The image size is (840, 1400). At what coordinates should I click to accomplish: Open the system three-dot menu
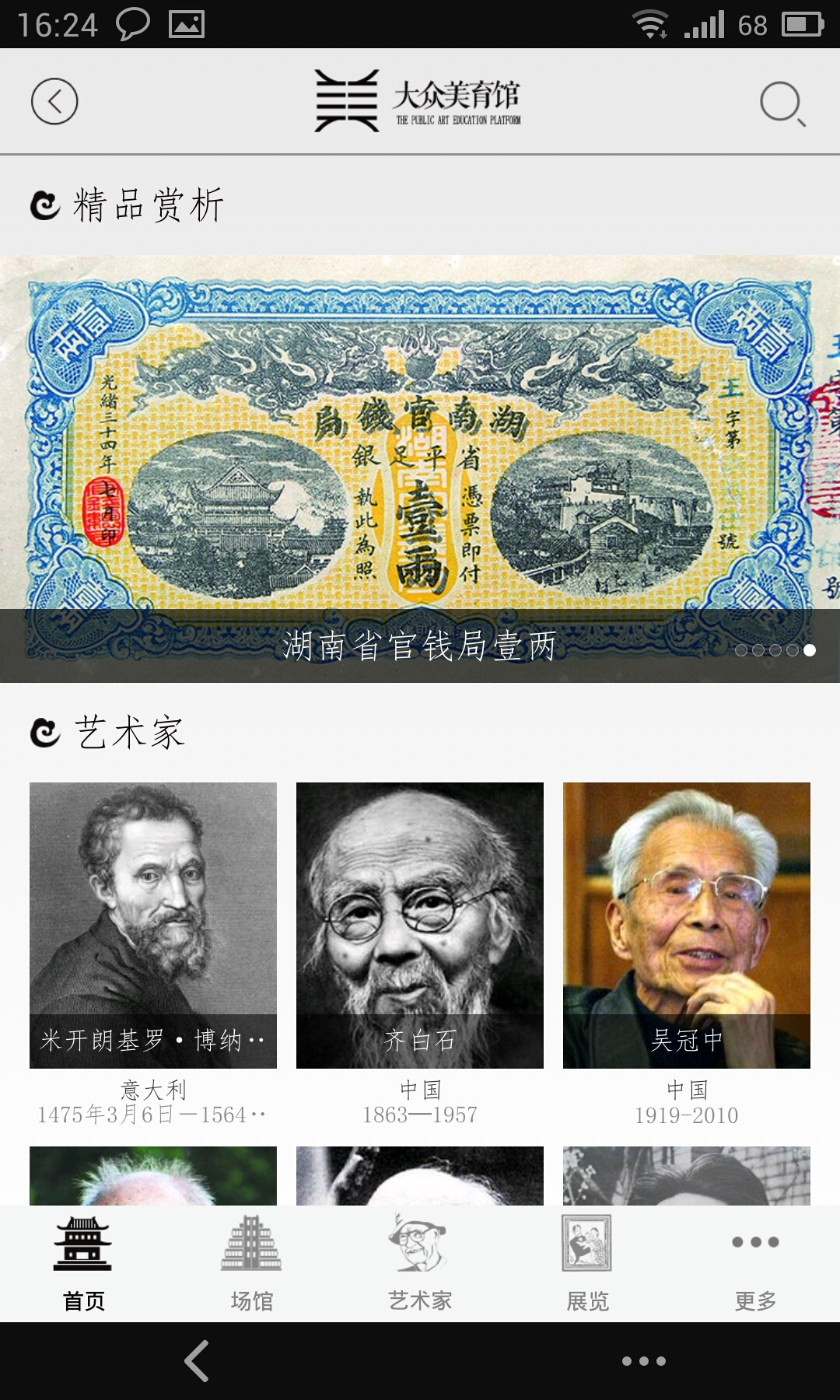pos(643,1361)
